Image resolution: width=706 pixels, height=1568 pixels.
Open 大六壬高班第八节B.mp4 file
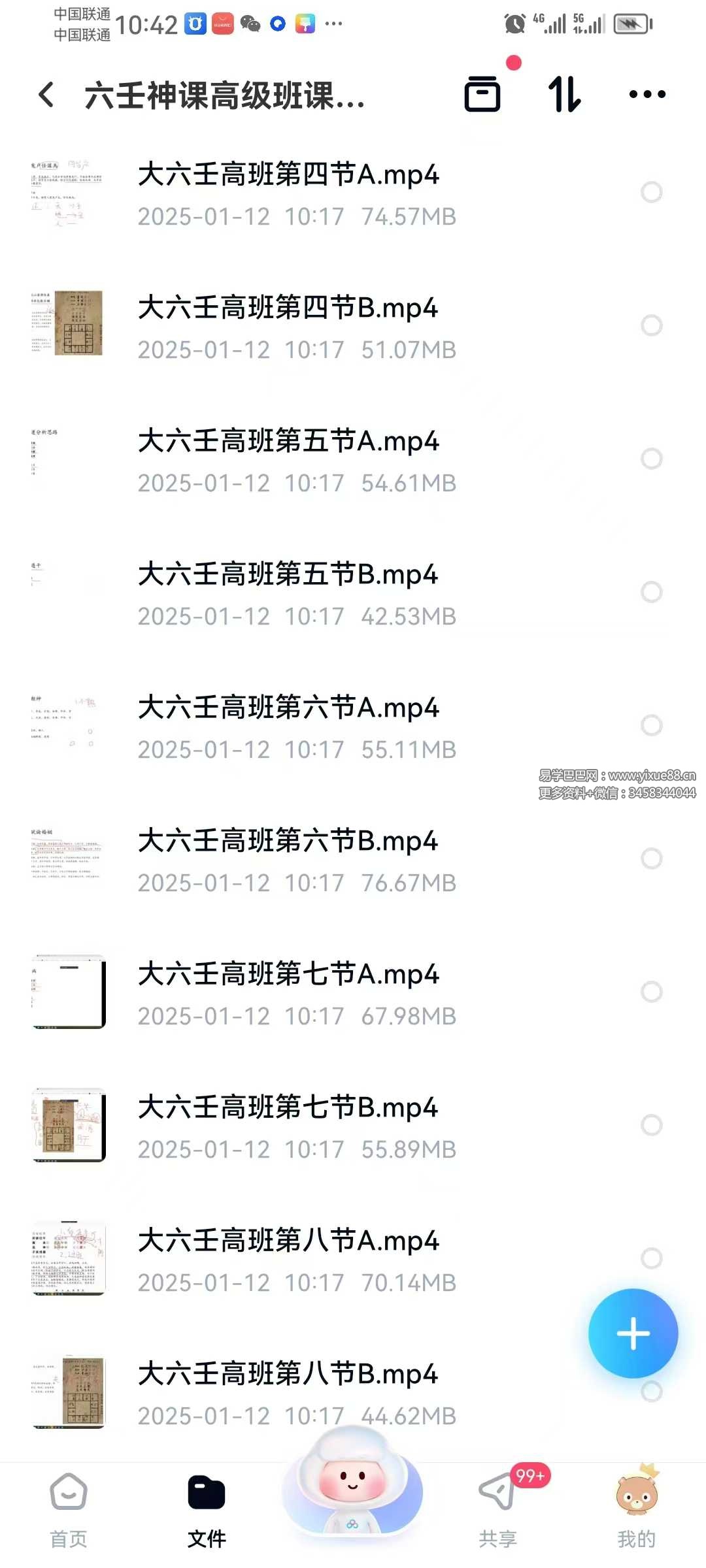click(x=288, y=1375)
